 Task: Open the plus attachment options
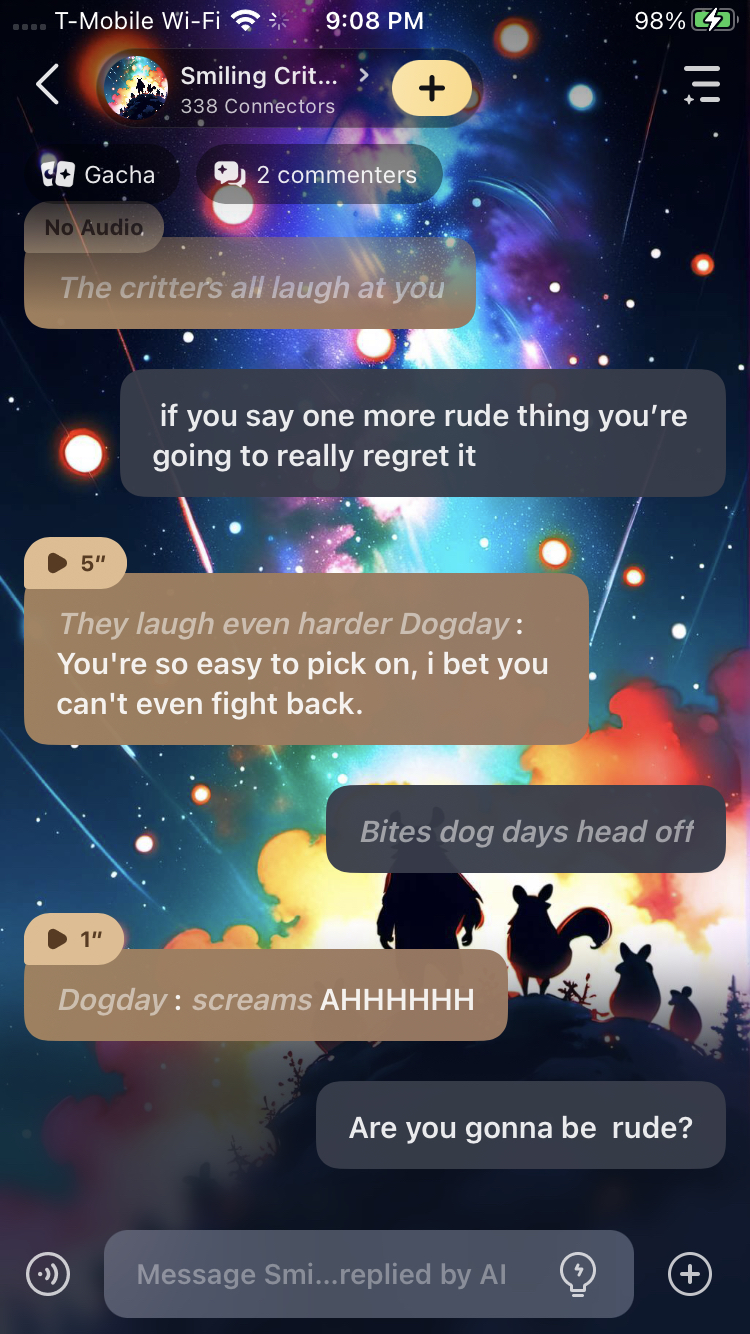(690, 1274)
